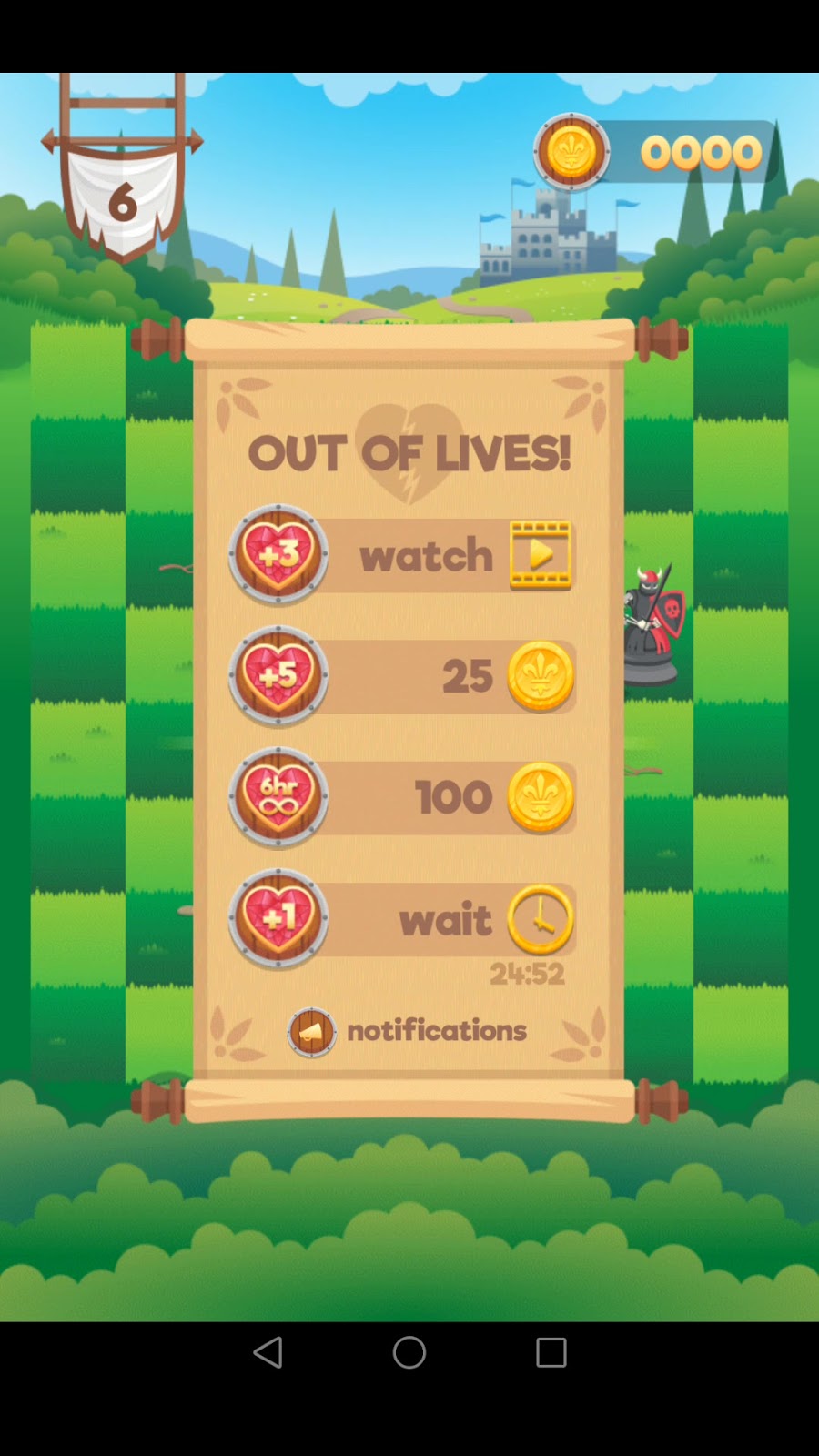Go to the system home screen
819x1456 pixels.
pos(409,1352)
